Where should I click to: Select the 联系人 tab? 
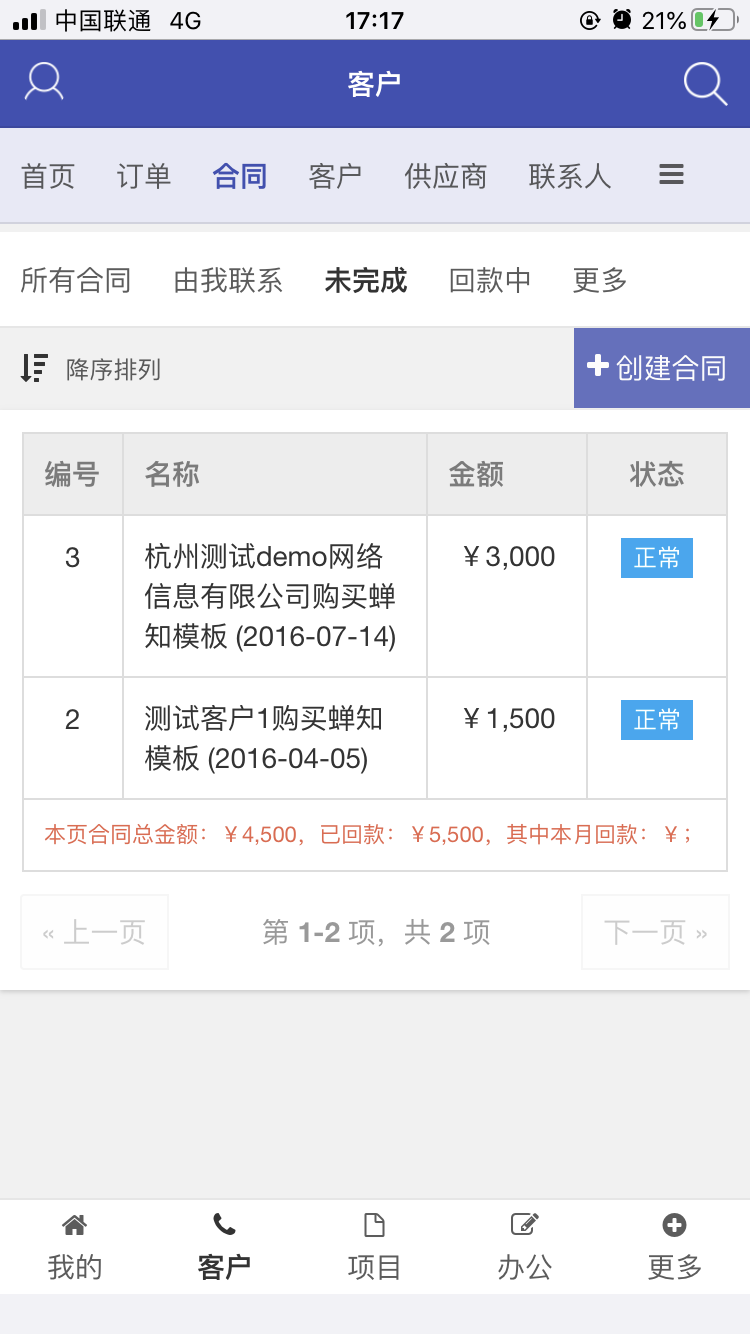click(x=569, y=176)
